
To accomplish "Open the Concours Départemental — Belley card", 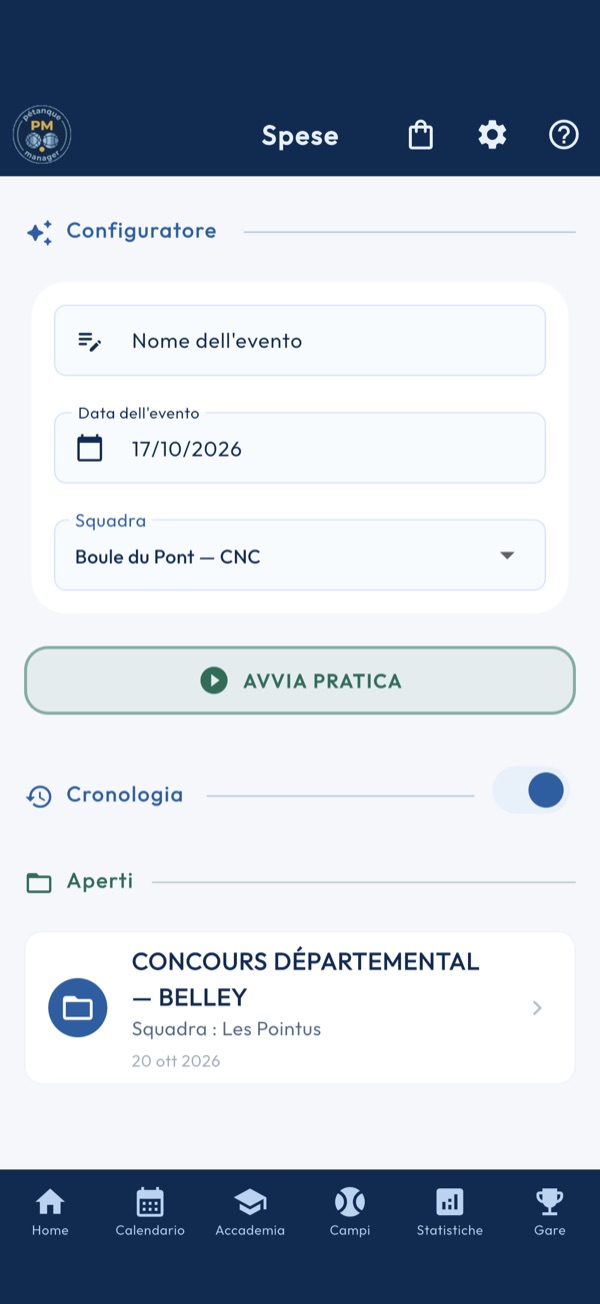I will click(300, 1008).
